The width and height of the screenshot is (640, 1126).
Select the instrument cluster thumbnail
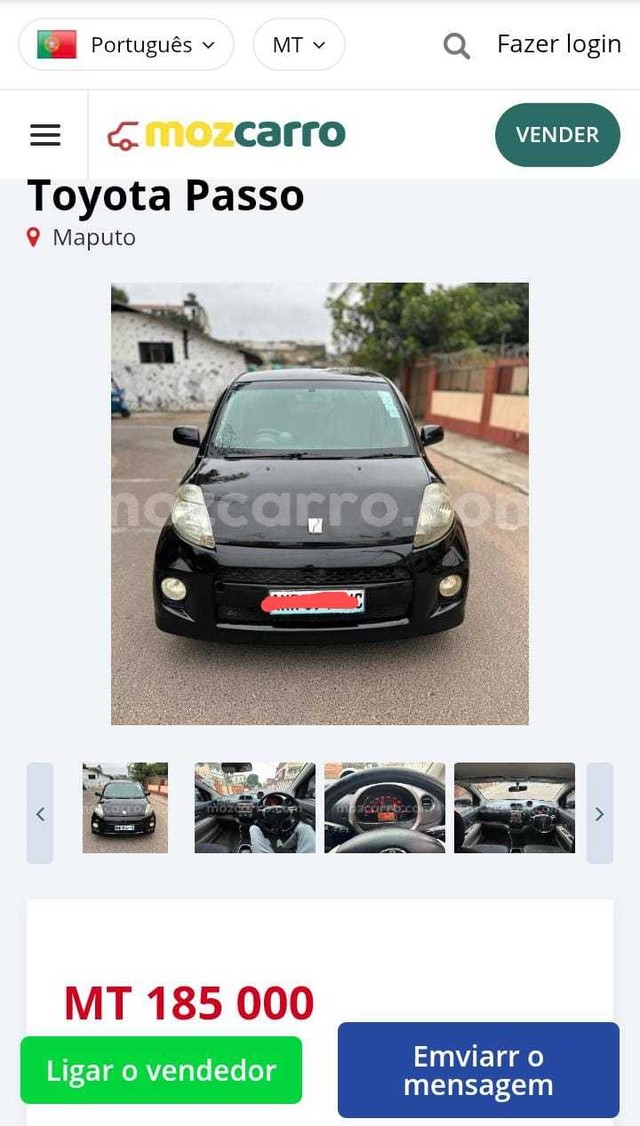385,808
